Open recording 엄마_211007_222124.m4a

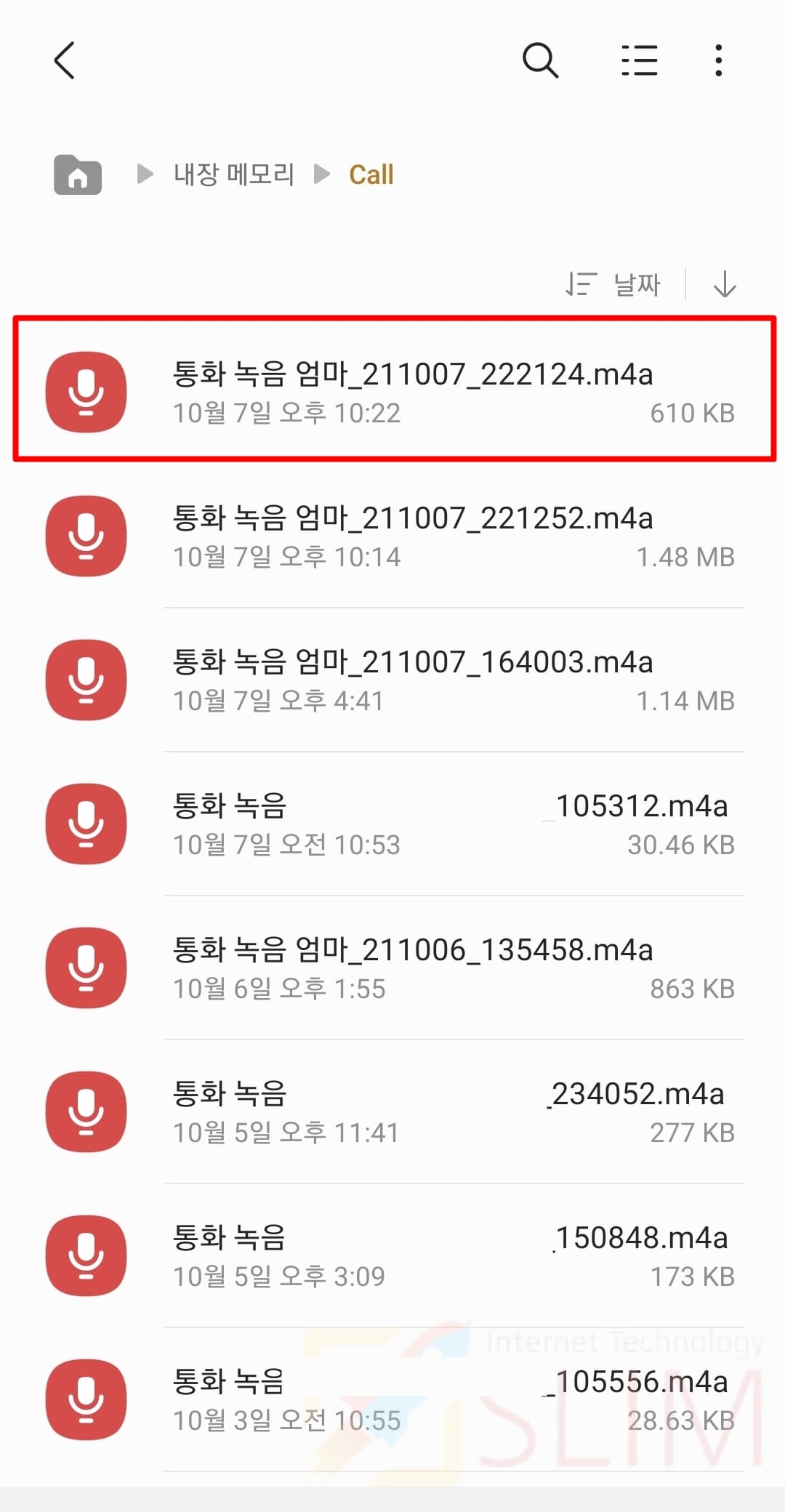pyautogui.click(x=395, y=392)
